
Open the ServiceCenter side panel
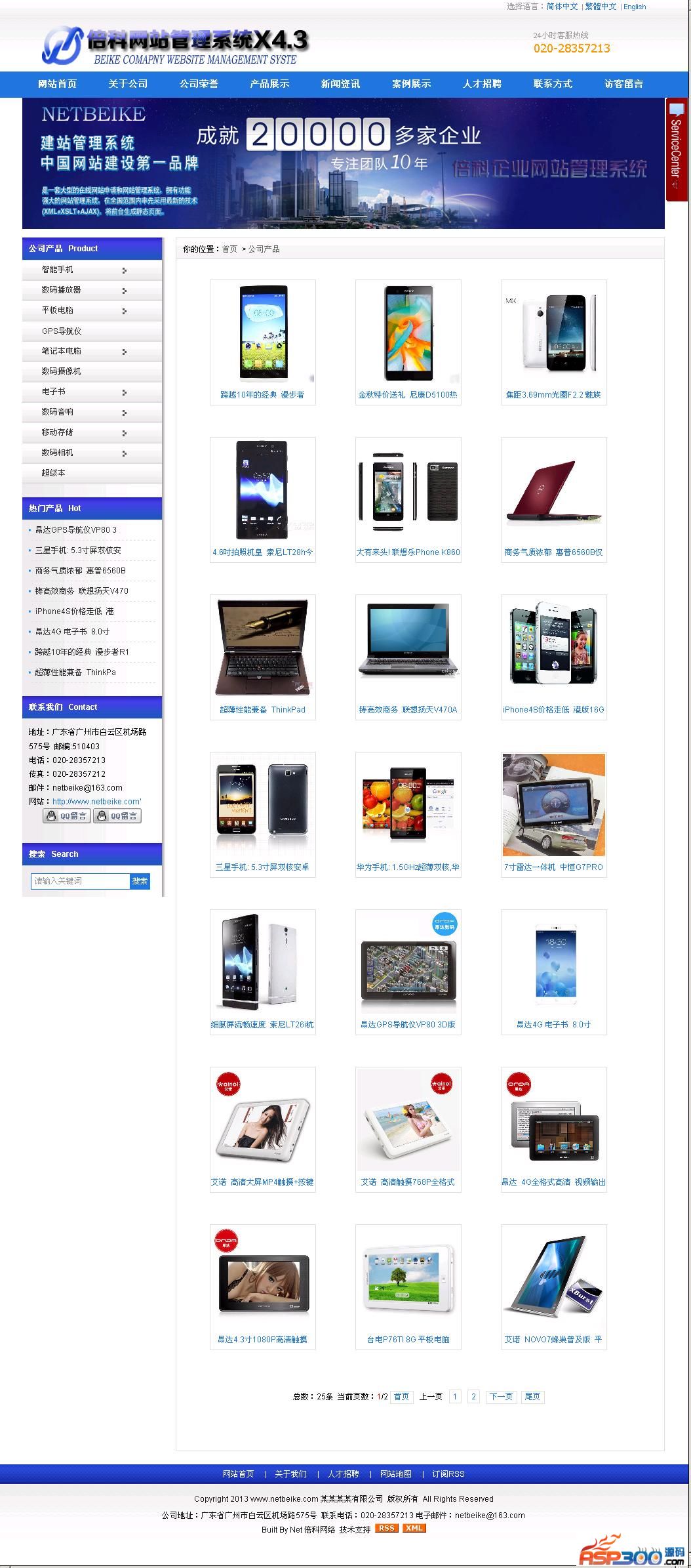coord(676,149)
